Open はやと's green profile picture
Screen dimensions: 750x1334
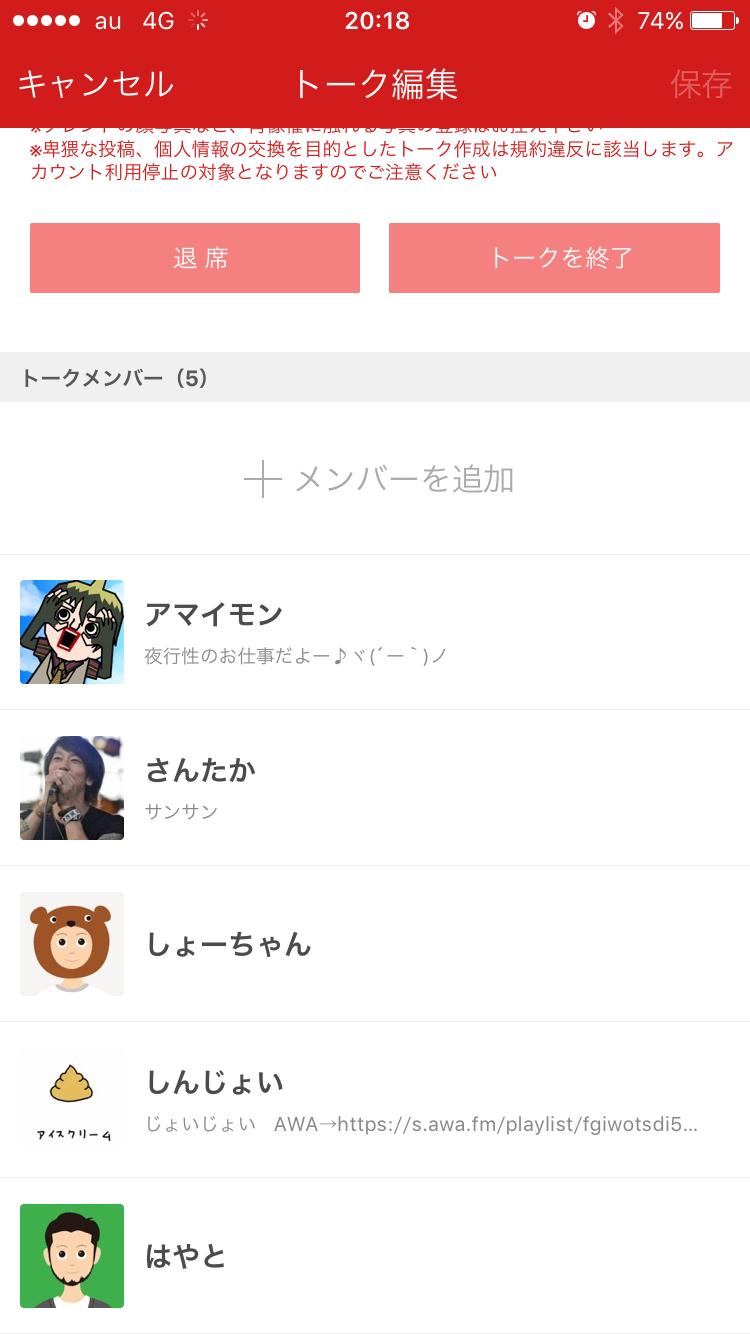pos(71,1255)
